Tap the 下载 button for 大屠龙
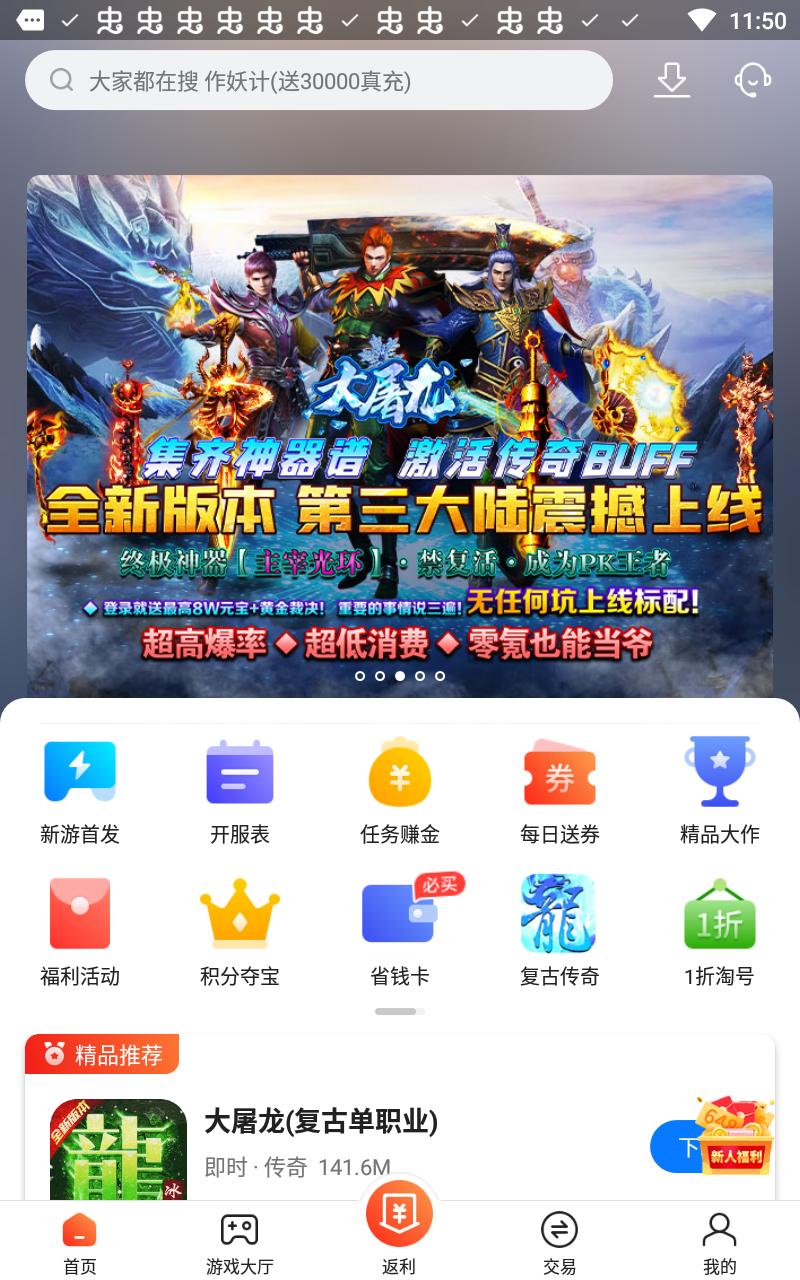 pos(690,1147)
